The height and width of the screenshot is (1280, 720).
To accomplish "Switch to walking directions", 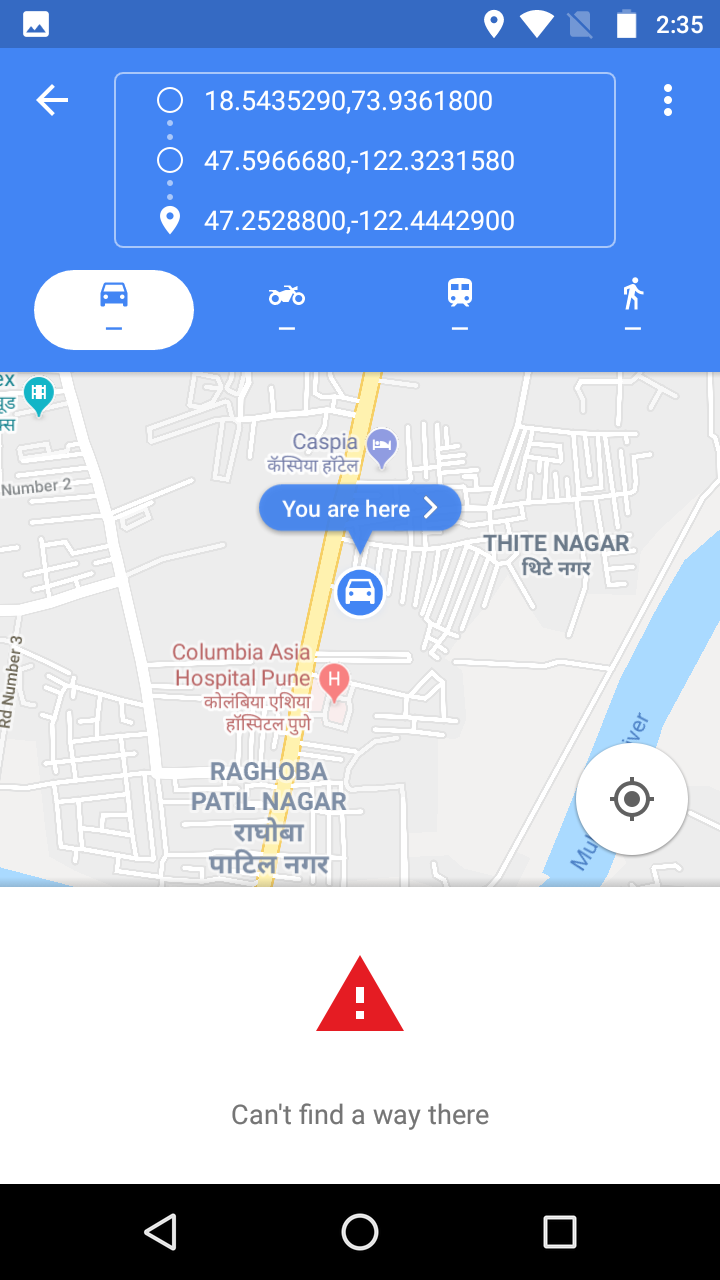I will 632,309.
